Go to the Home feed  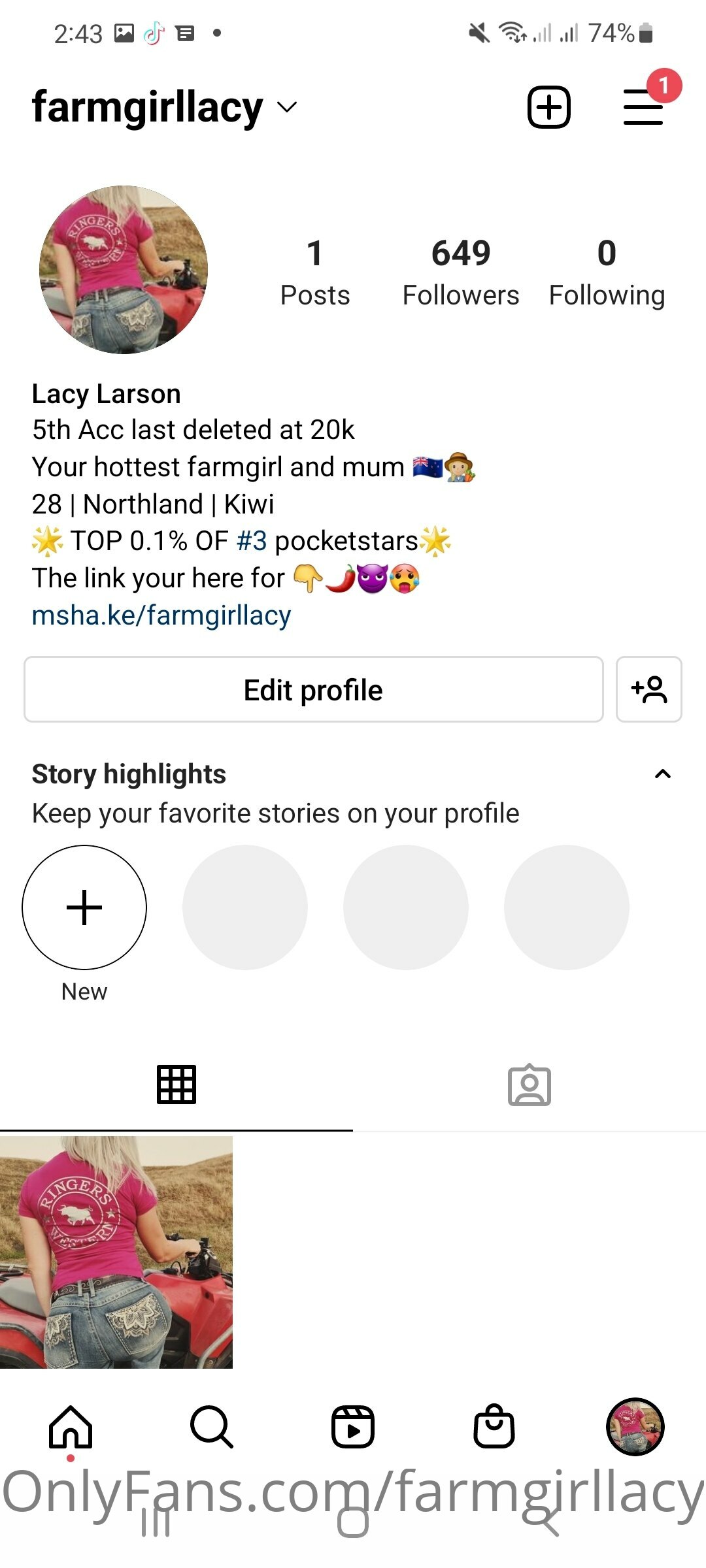(x=71, y=1427)
